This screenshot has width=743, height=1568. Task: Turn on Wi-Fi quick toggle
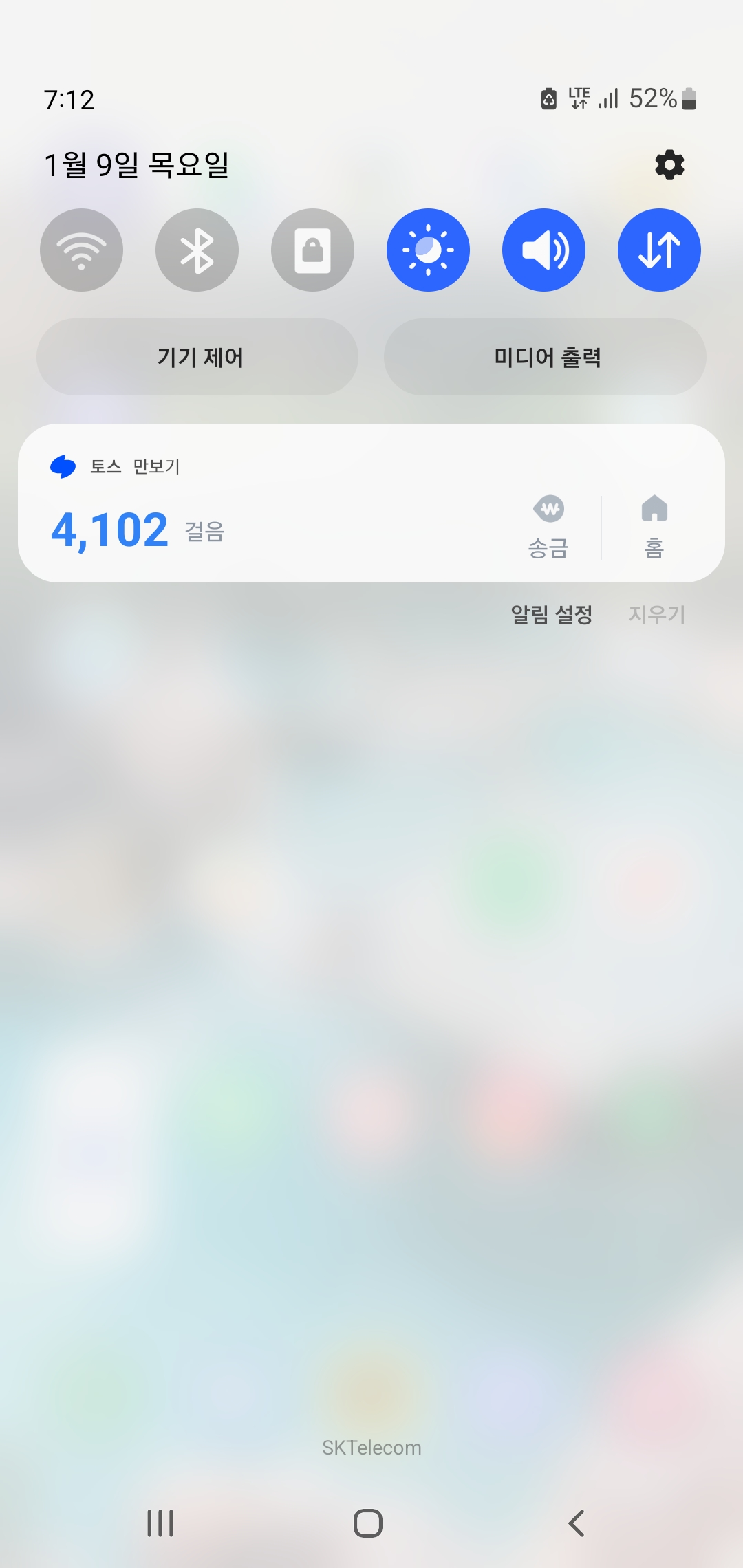(81, 250)
